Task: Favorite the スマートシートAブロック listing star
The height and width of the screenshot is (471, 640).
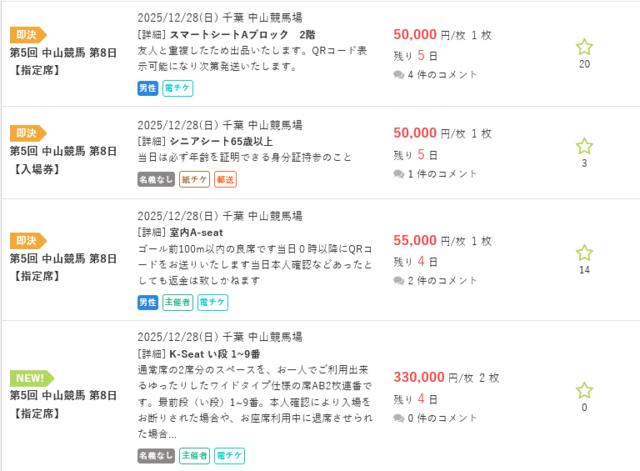Action: (584, 47)
